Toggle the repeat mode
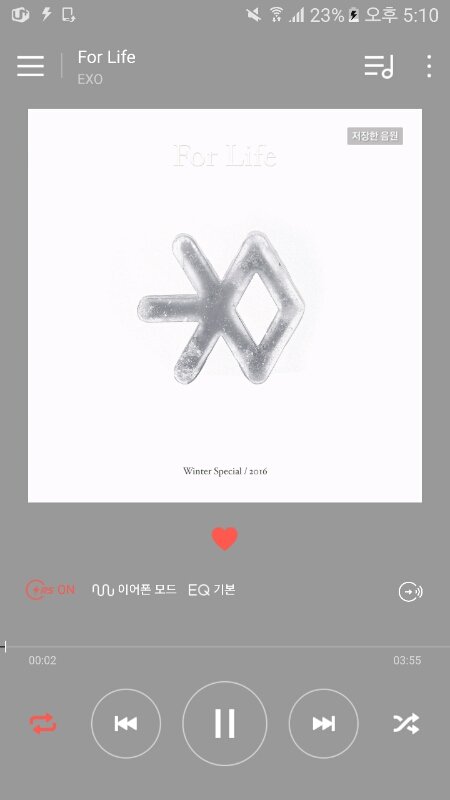 tap(43, 723)
